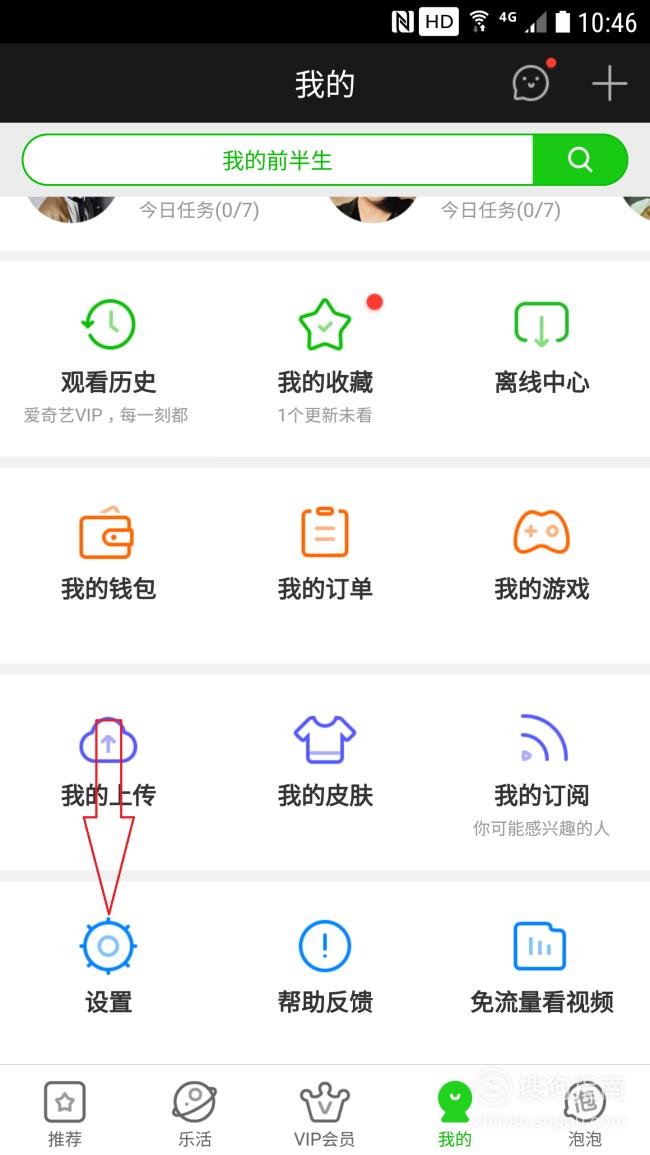Open the messages smiley icon
The image size is (650, 1155).
pos(531,82)
